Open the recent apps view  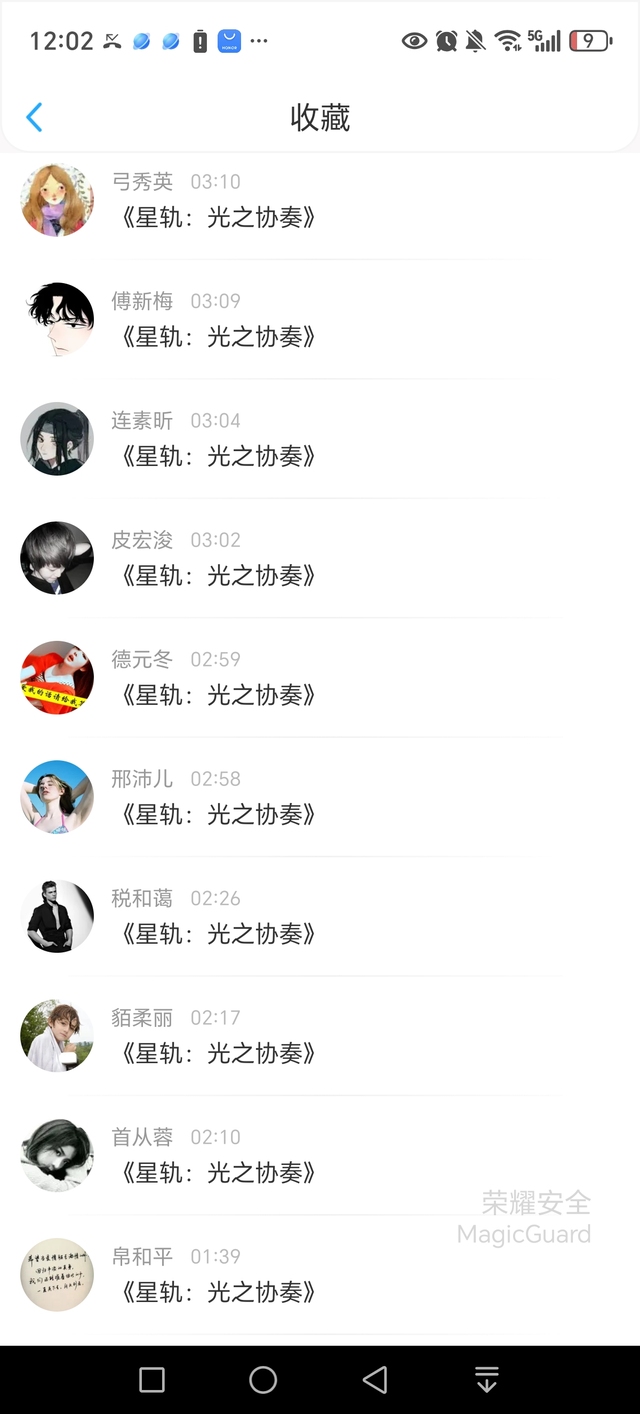pos(152,1380)
